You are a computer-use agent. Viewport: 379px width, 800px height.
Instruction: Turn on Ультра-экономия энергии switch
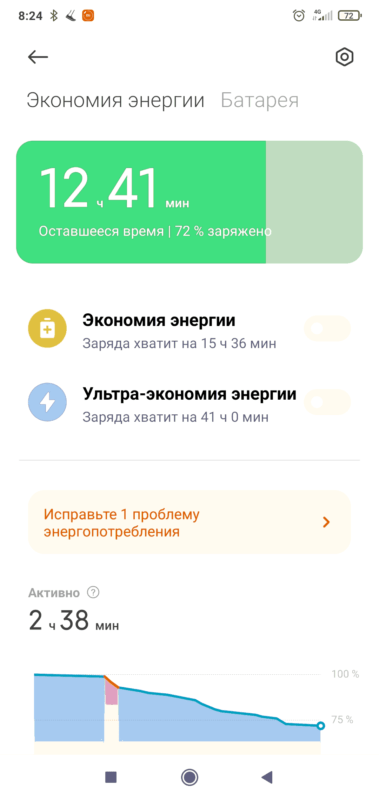point(327,402)
